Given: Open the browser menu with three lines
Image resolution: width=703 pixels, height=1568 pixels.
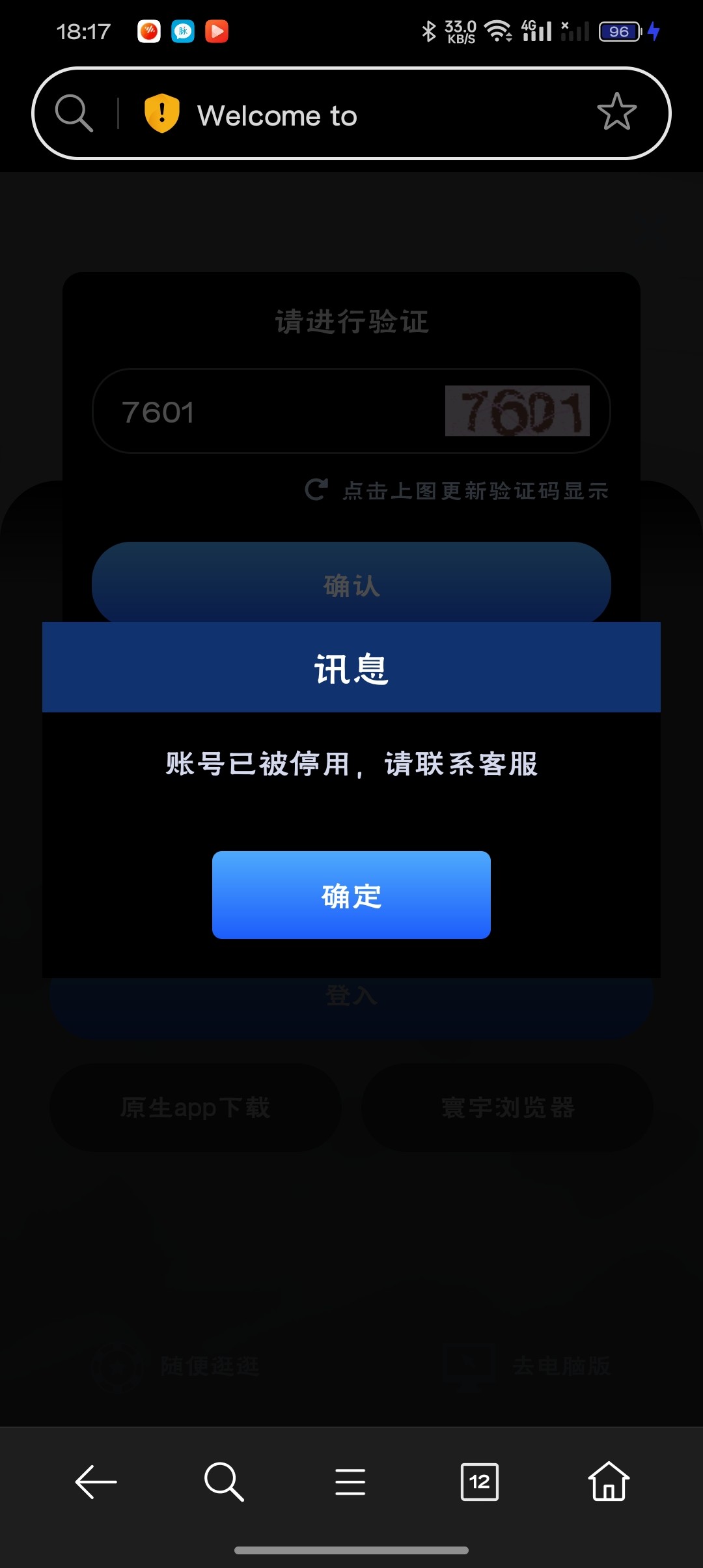Looking at the screenshot, I should [350, 1482].
